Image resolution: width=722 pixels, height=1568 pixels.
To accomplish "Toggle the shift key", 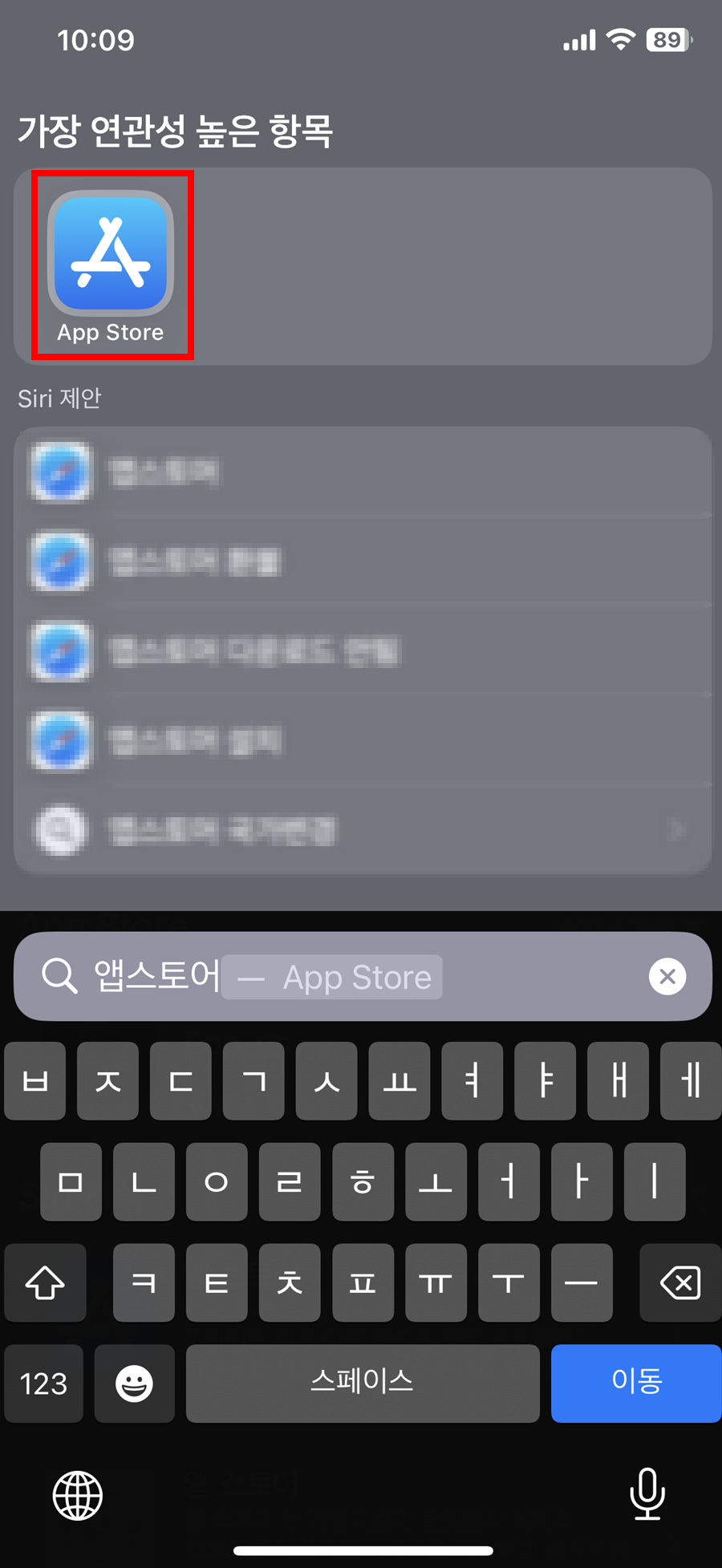I will [x=45, y=1282].
